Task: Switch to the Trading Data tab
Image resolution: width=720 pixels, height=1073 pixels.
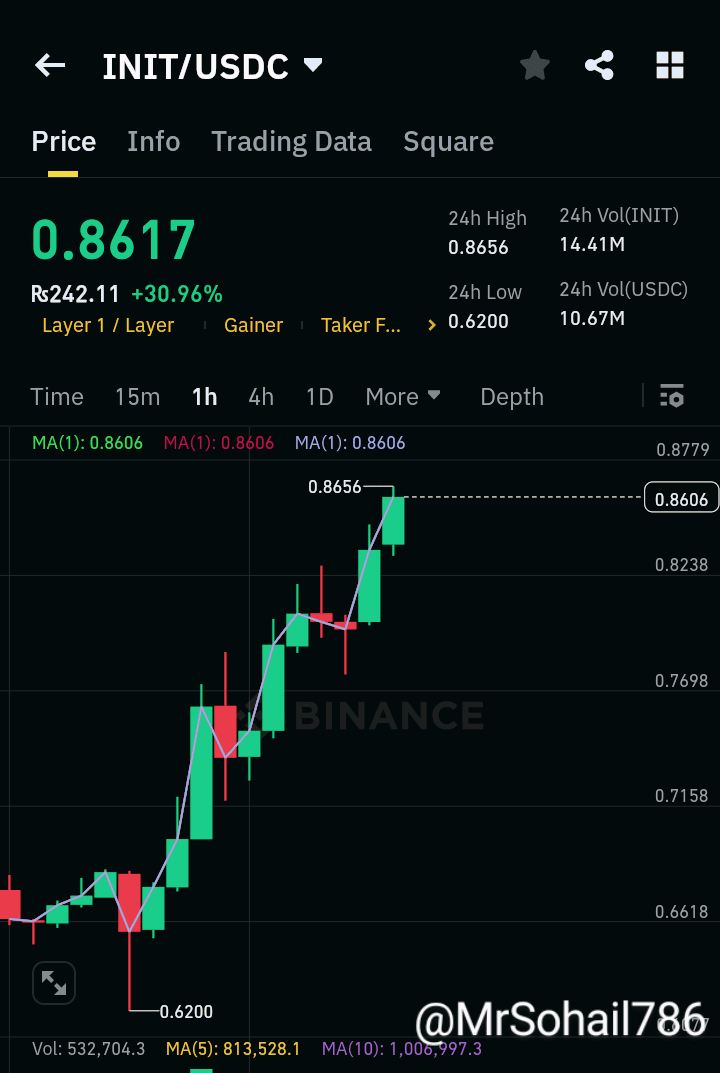Action: point(291,142)
